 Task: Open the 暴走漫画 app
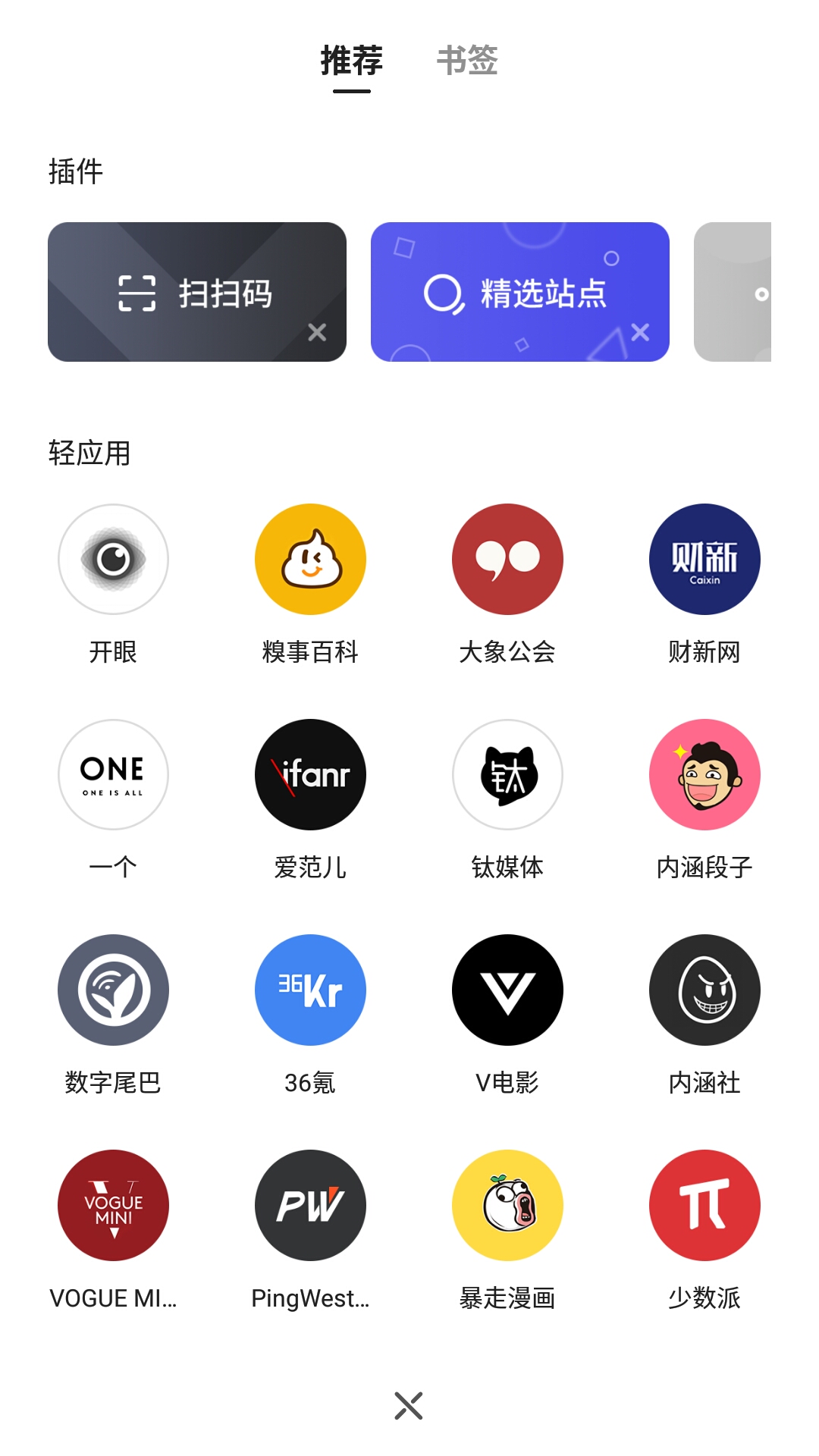tap(507, 1205)
